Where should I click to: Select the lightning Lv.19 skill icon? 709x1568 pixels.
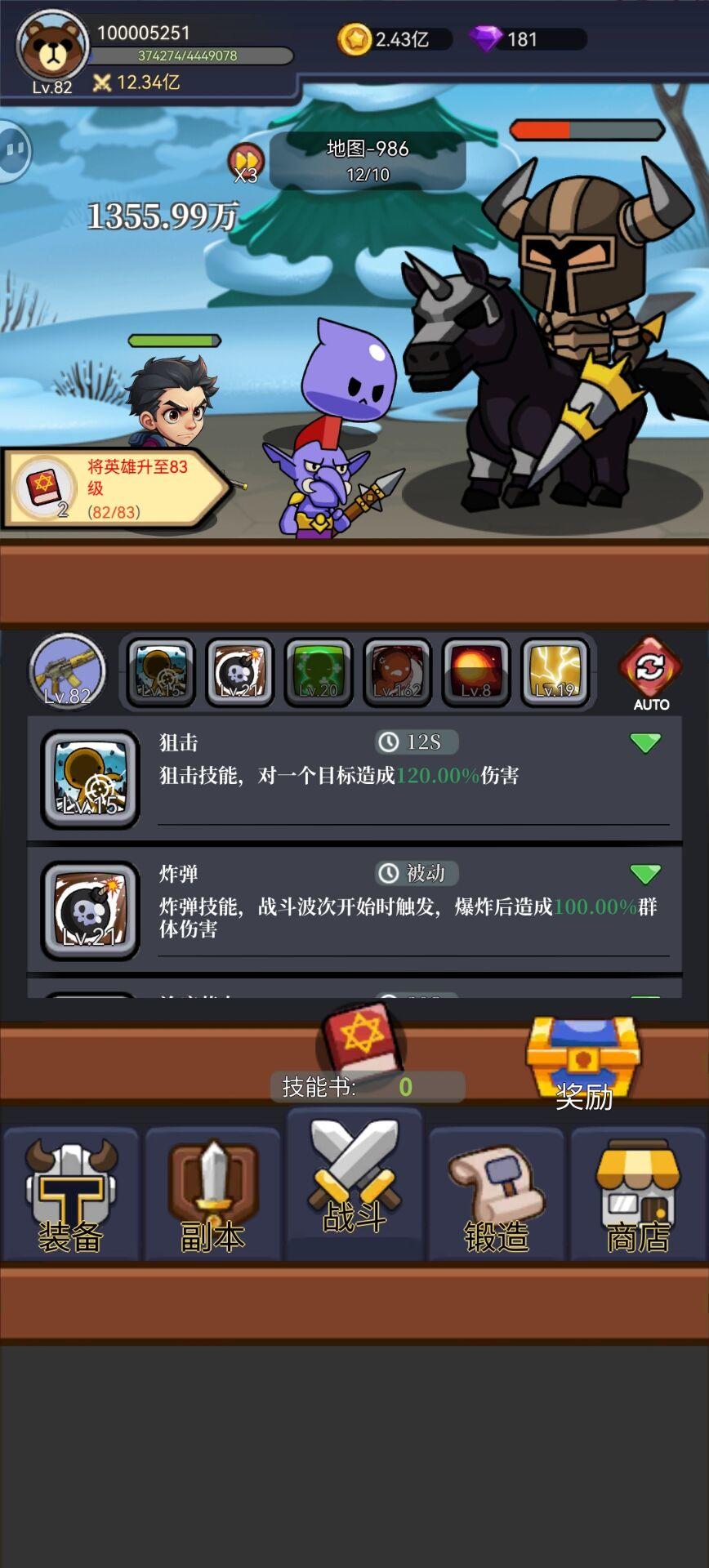click(554, 674)
